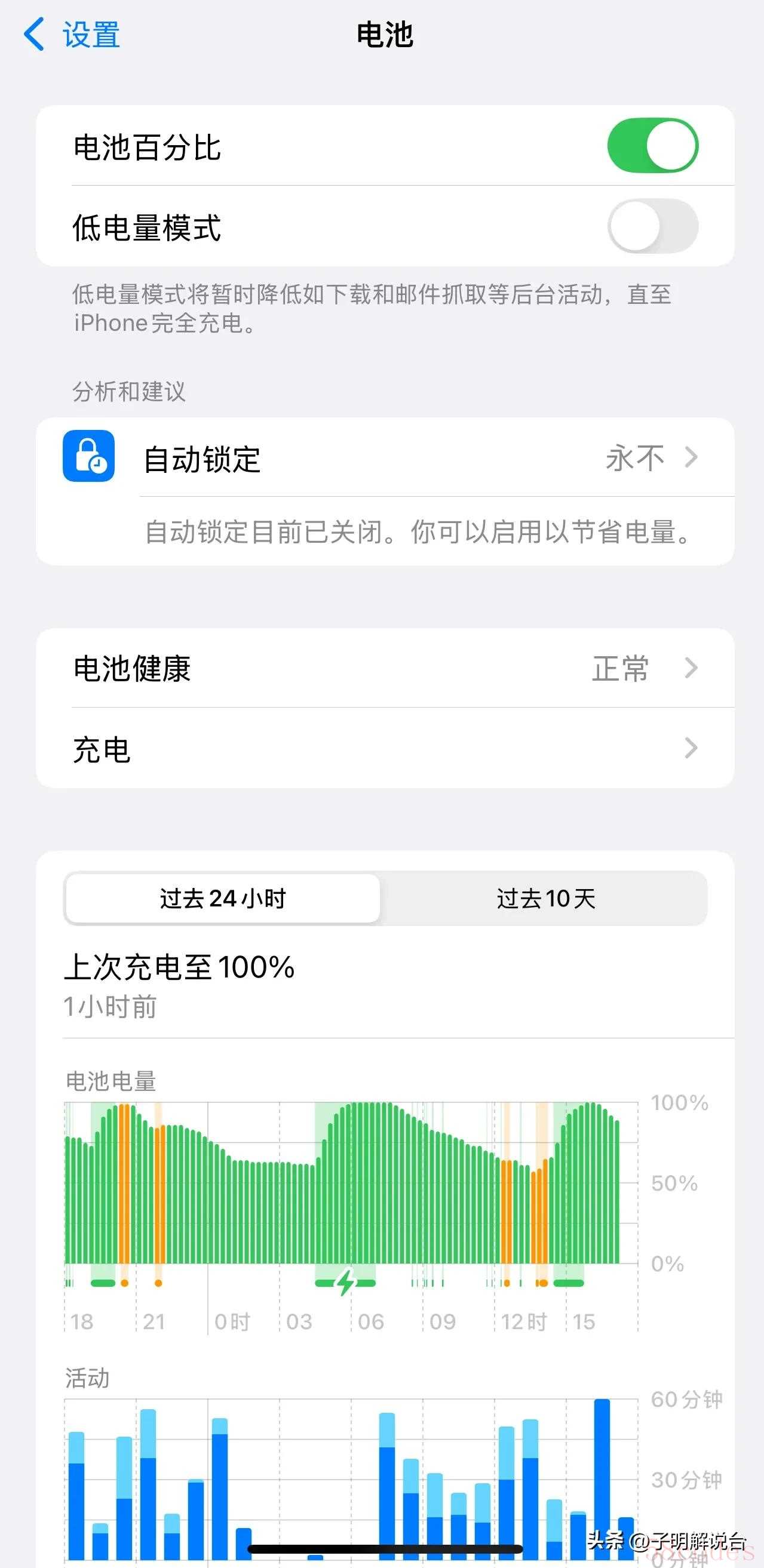The image size is (764, 1568).
Task: Open 充电 settings
Action: [x=385, y=749]
